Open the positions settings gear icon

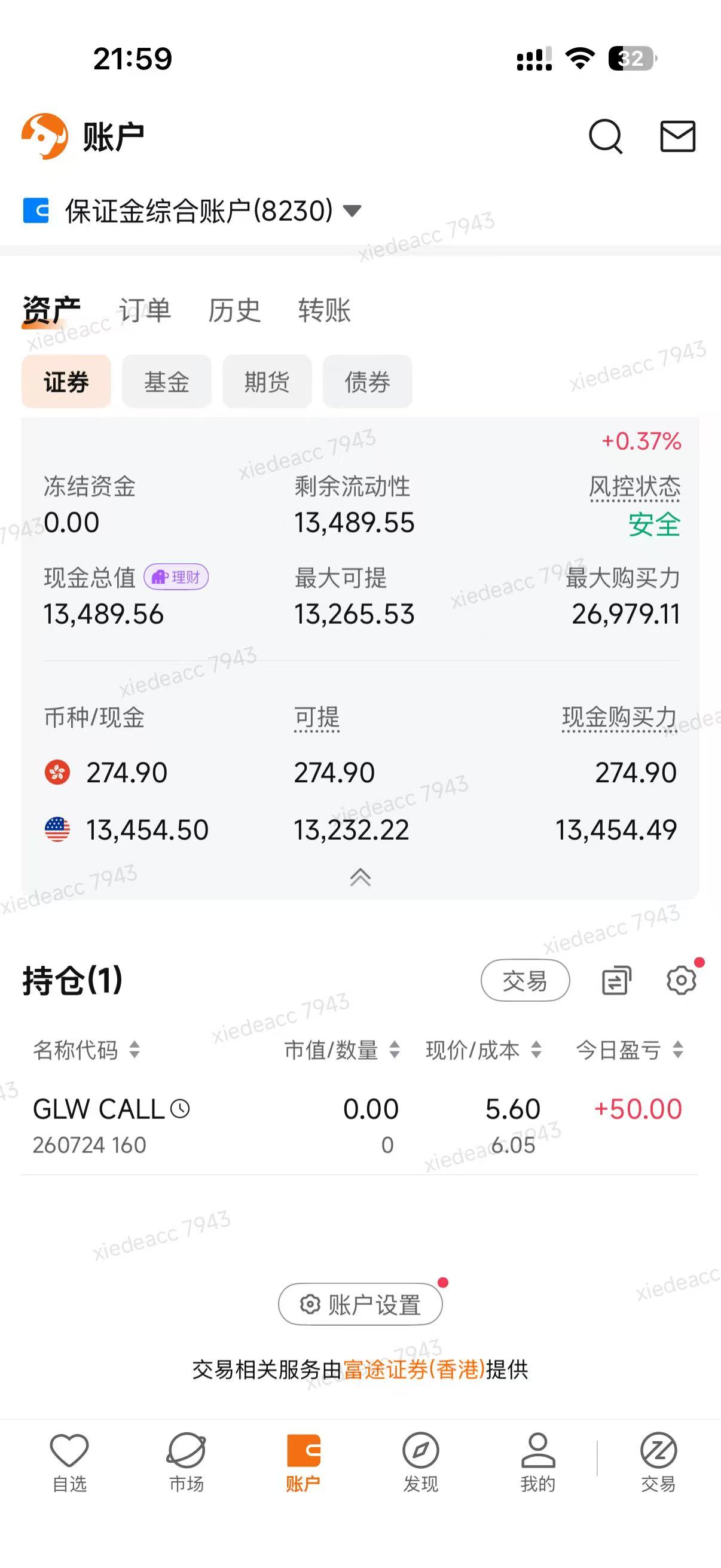click(682, 980)
